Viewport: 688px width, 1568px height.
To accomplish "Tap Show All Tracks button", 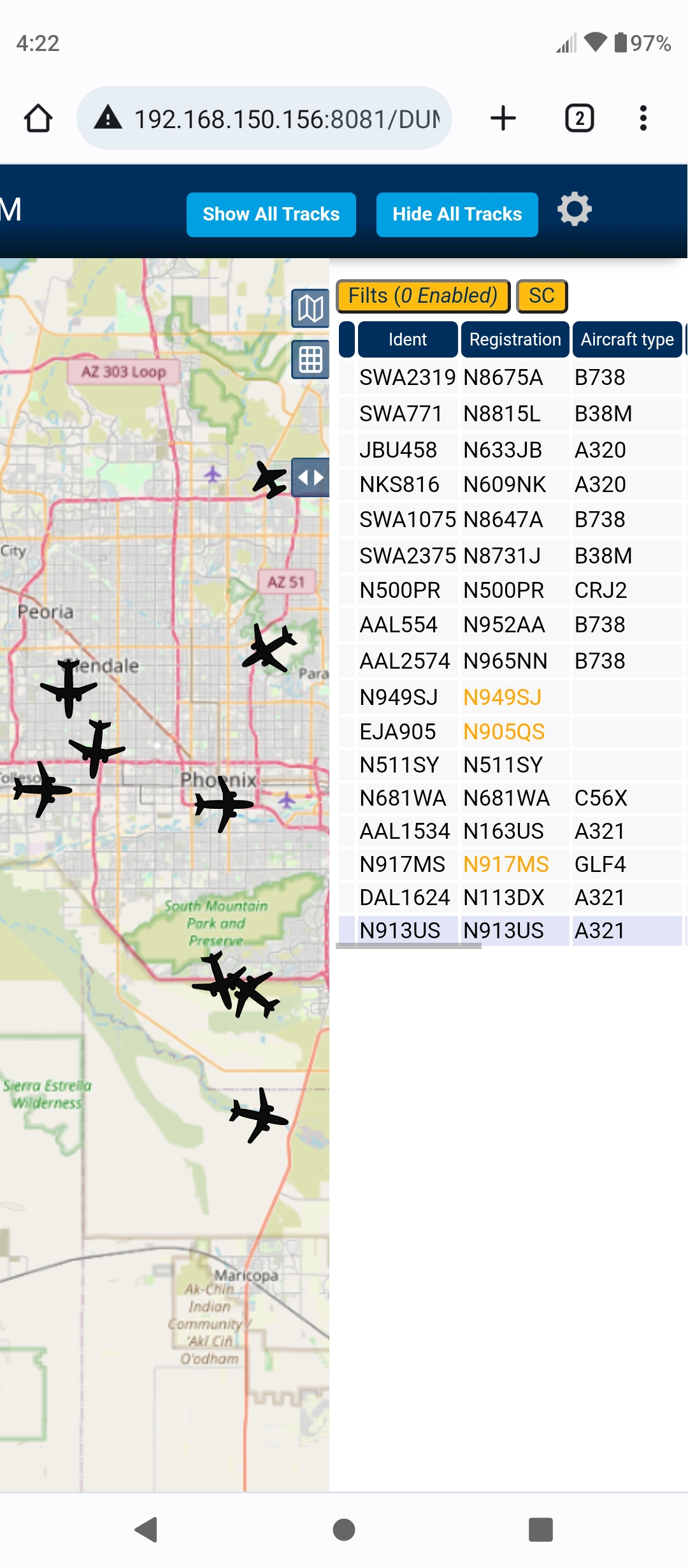I will tap(271, 214).
